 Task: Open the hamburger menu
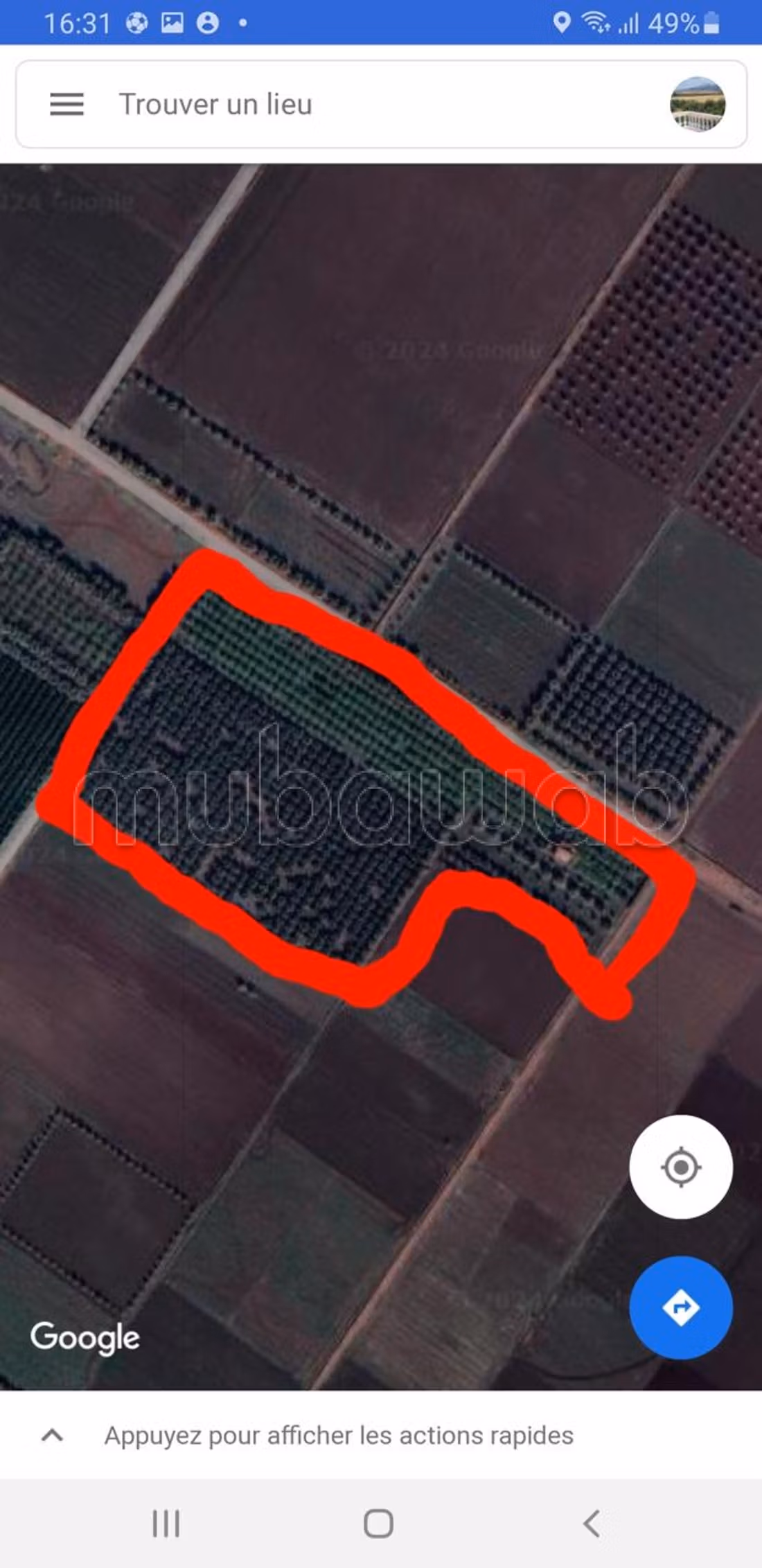[x=67, y=104]
